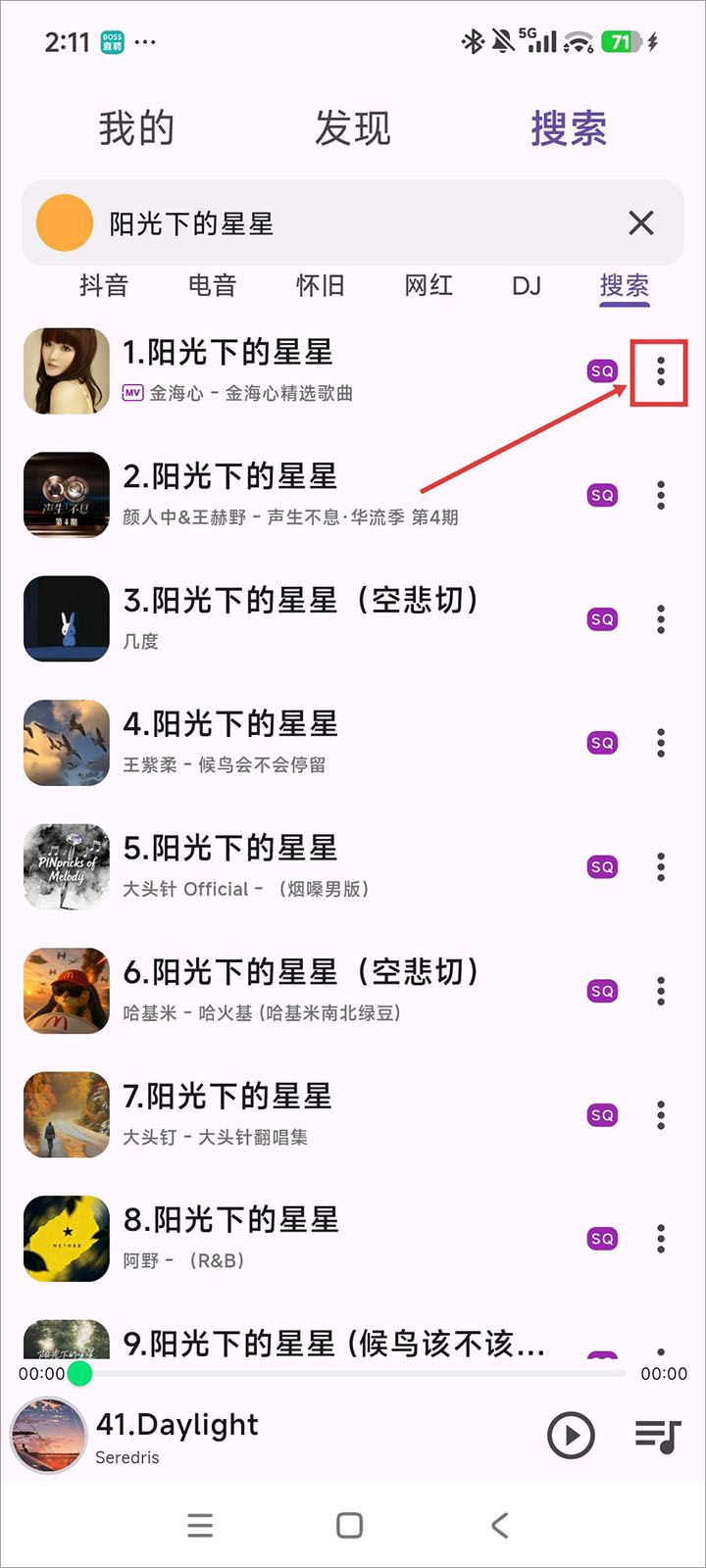Switch to the 发现 tab

352,128
